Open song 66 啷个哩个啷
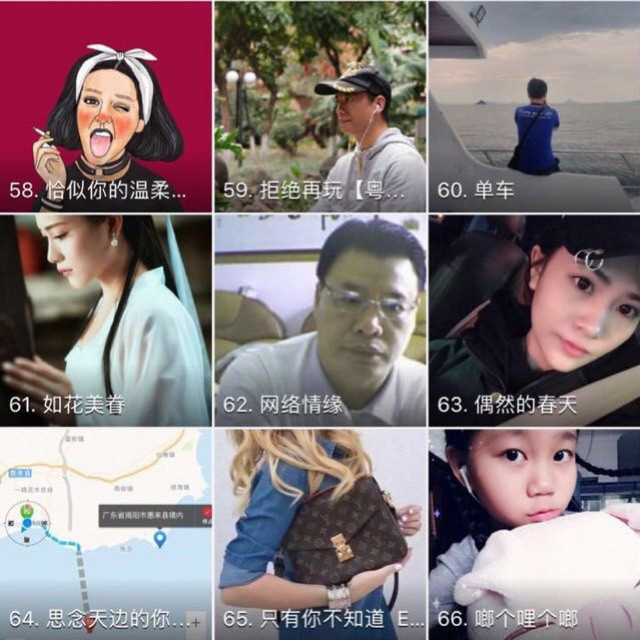Screen dimensions: 640x640 coord(534,534)
